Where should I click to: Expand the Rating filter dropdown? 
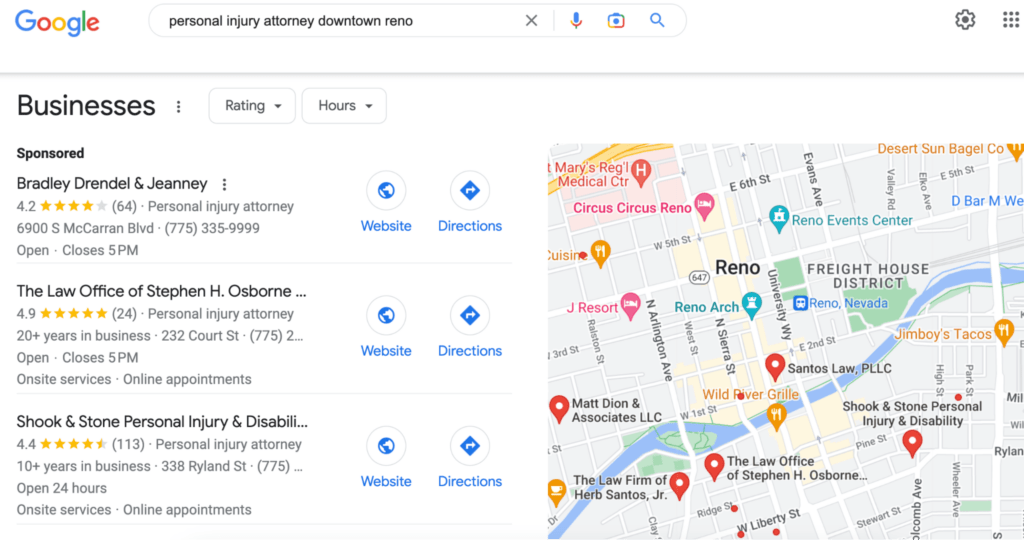point(252,106)
